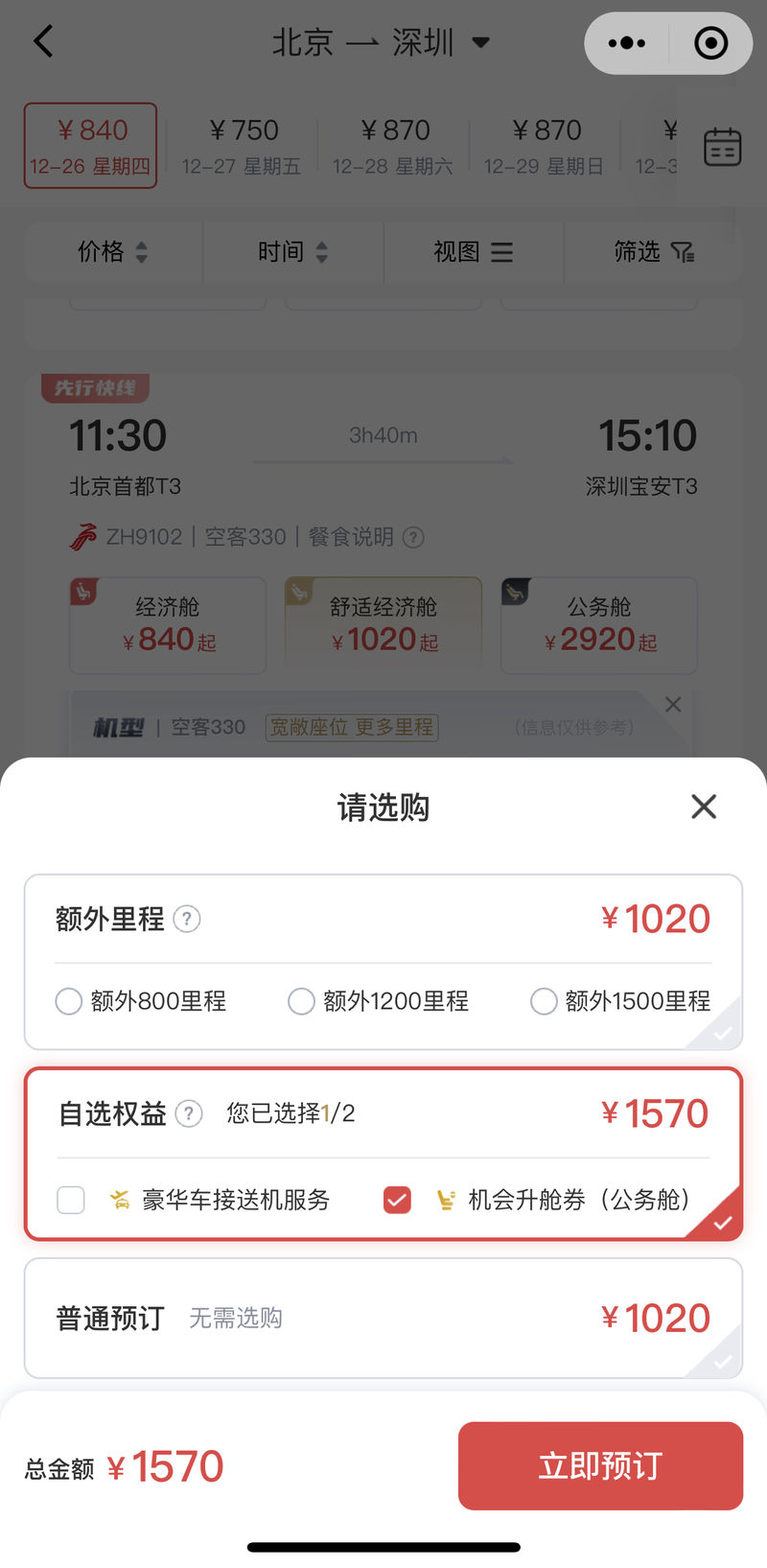Uncheck 机会升舱券（公务舱）benefit

[397, 1200]
